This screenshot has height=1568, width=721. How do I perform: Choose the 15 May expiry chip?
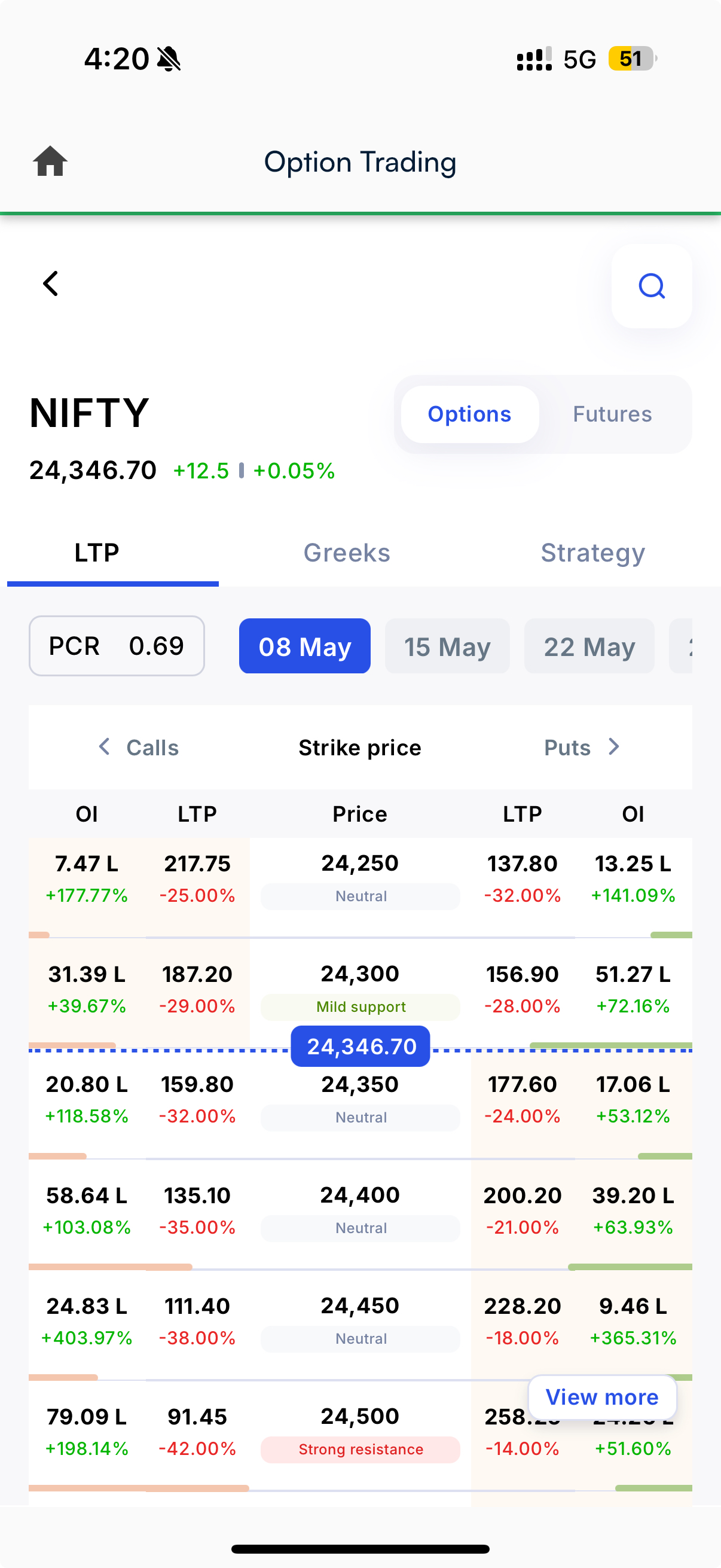pyautogui.click(x=447, y=646)
